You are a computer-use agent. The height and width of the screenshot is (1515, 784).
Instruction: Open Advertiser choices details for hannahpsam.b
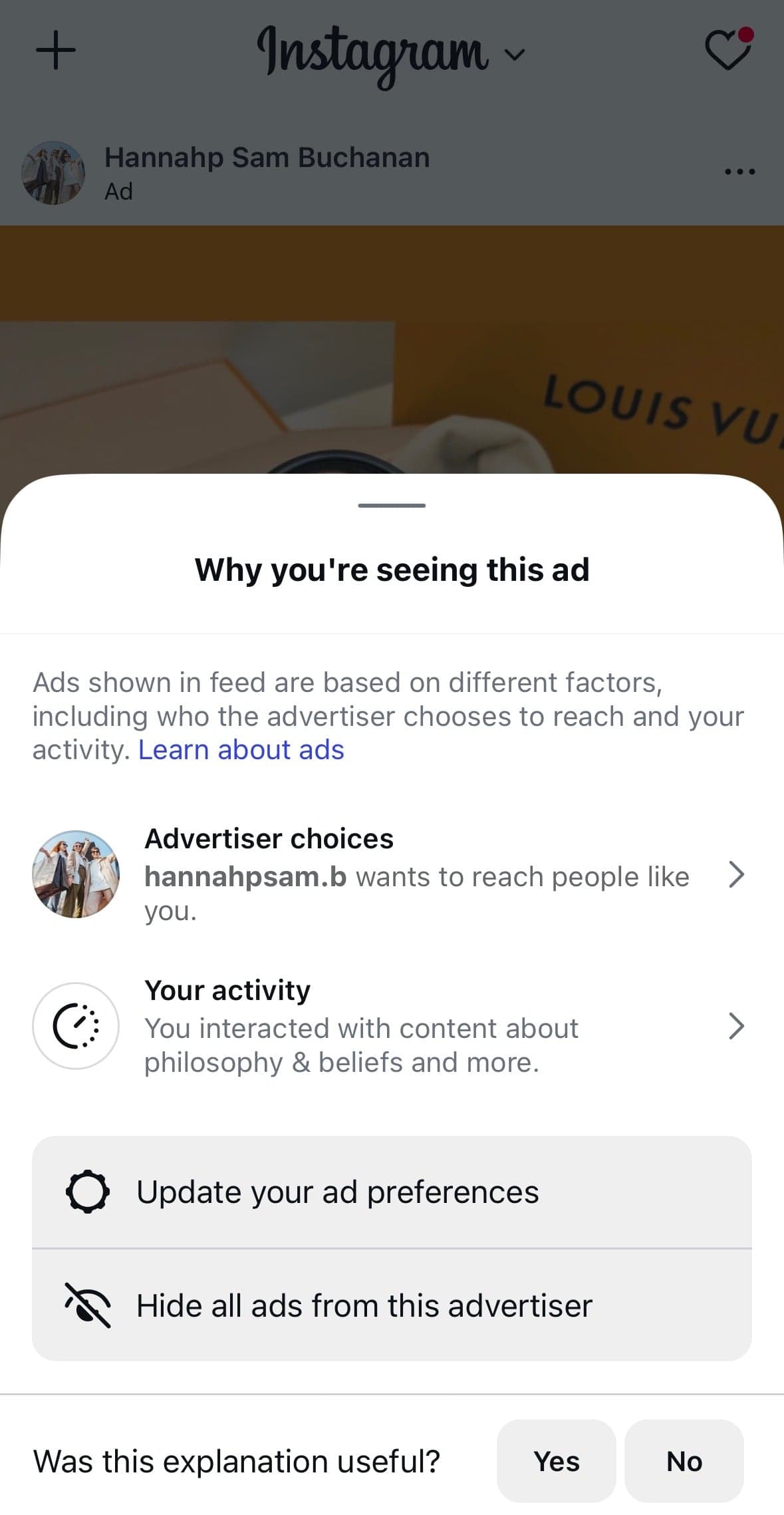392,874
